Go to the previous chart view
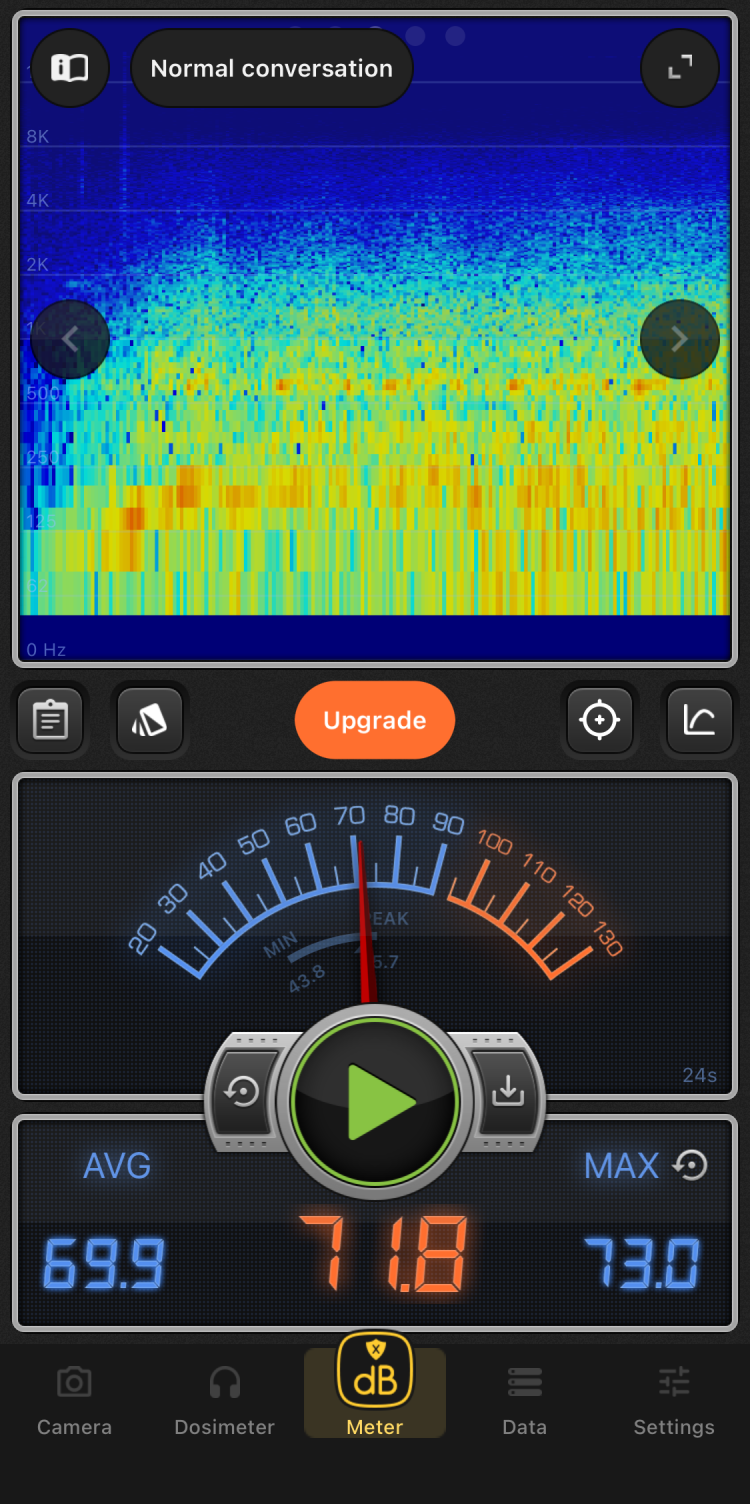The image size is (750, 1504). (x=70, y=340)
